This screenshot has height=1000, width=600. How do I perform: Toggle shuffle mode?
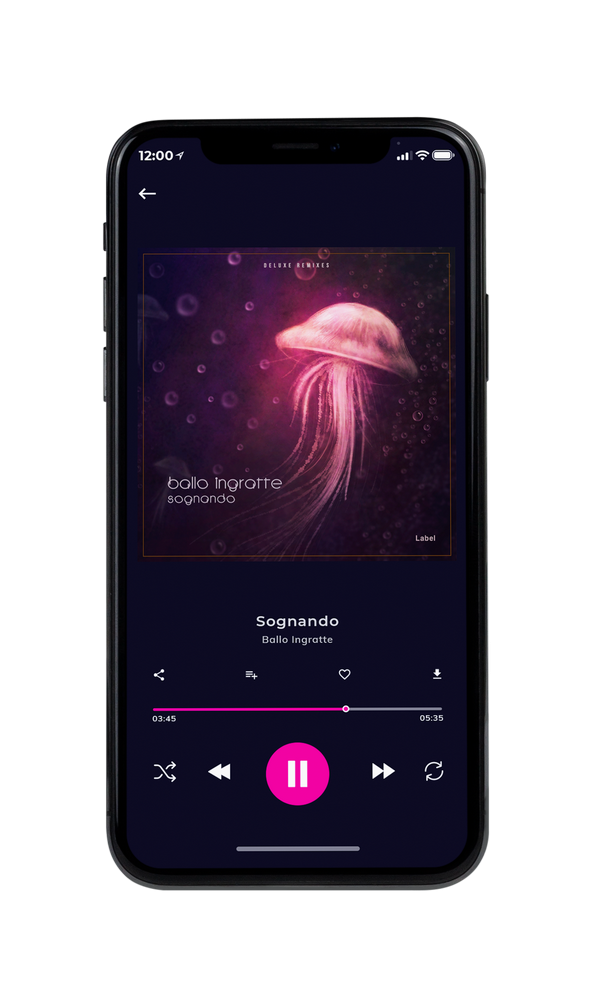coord(165,772)
